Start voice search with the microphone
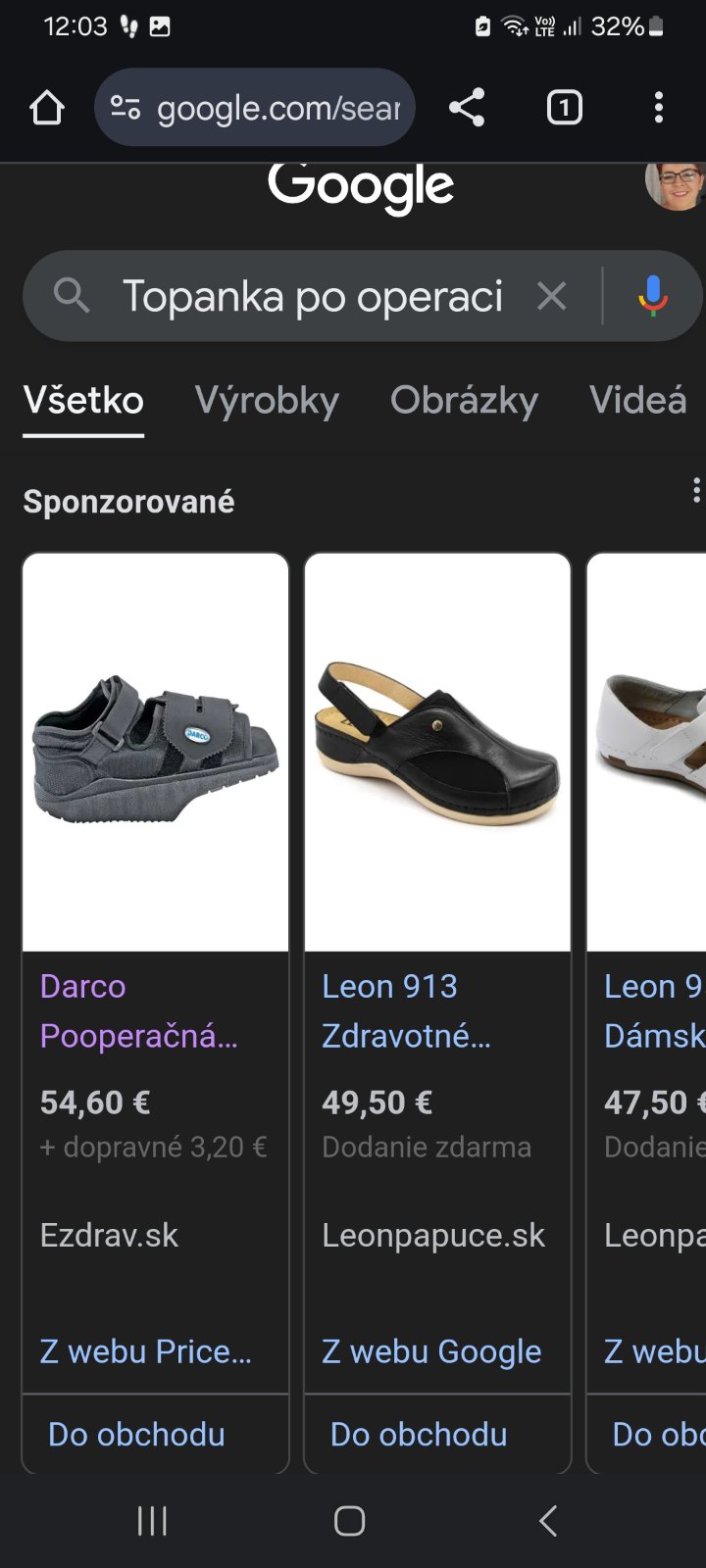This screenshot has width=706, height=1568. click(x=653, y=296)
